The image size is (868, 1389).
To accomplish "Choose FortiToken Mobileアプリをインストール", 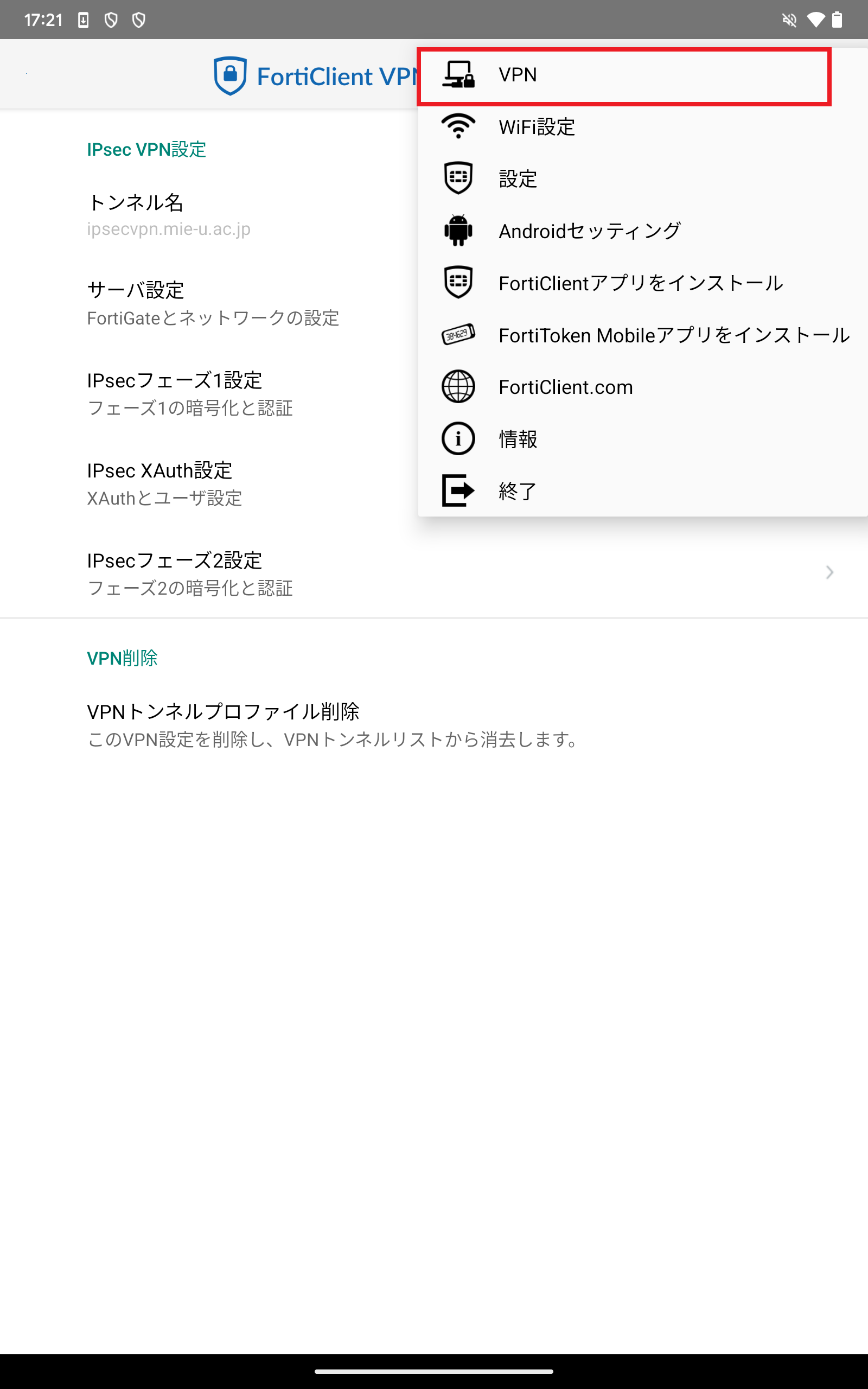I will coord(643,335).
